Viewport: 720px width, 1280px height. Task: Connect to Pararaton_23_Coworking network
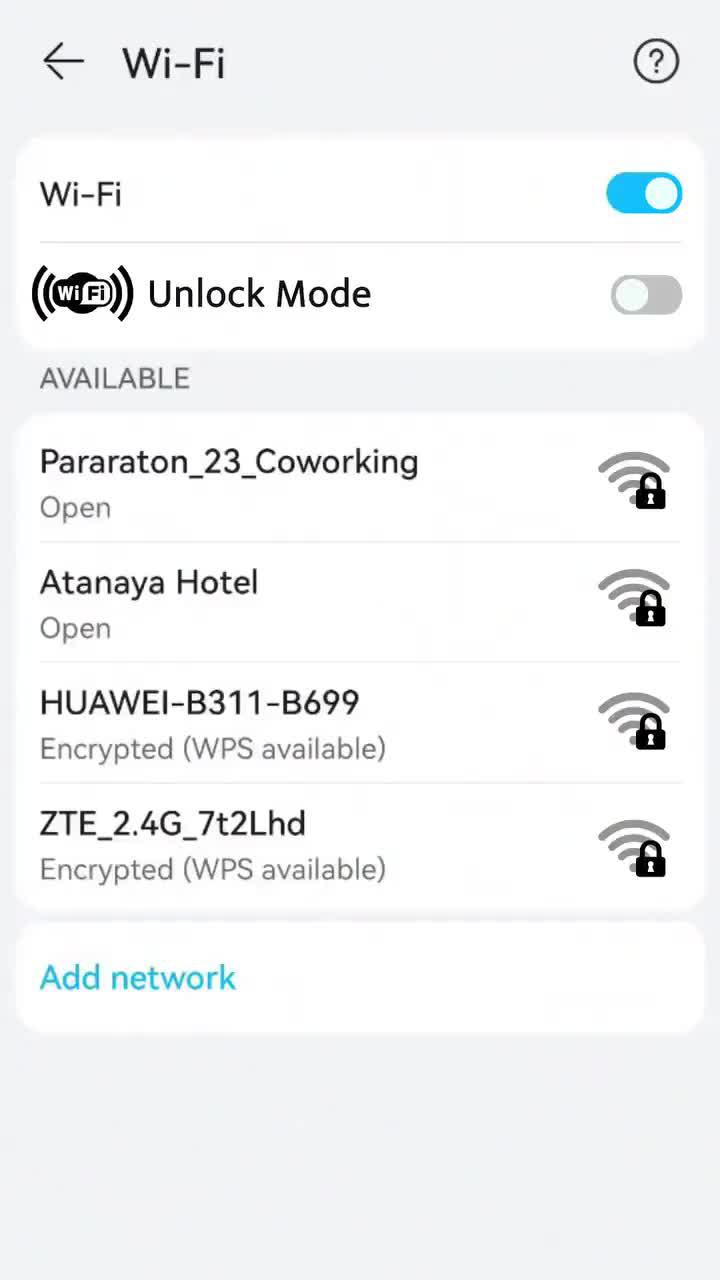(230, 482)
